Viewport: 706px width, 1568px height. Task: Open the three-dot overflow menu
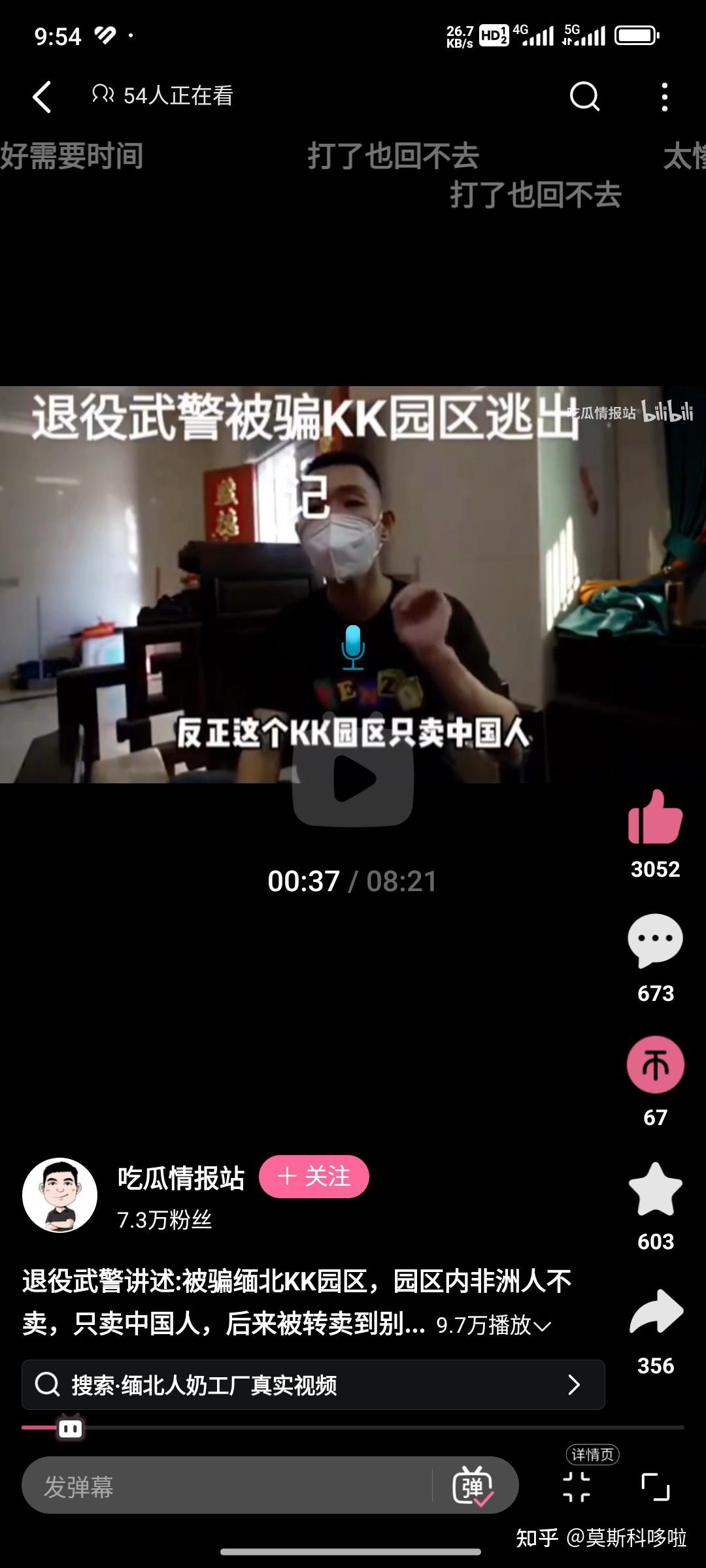click(x=664, y=97)
